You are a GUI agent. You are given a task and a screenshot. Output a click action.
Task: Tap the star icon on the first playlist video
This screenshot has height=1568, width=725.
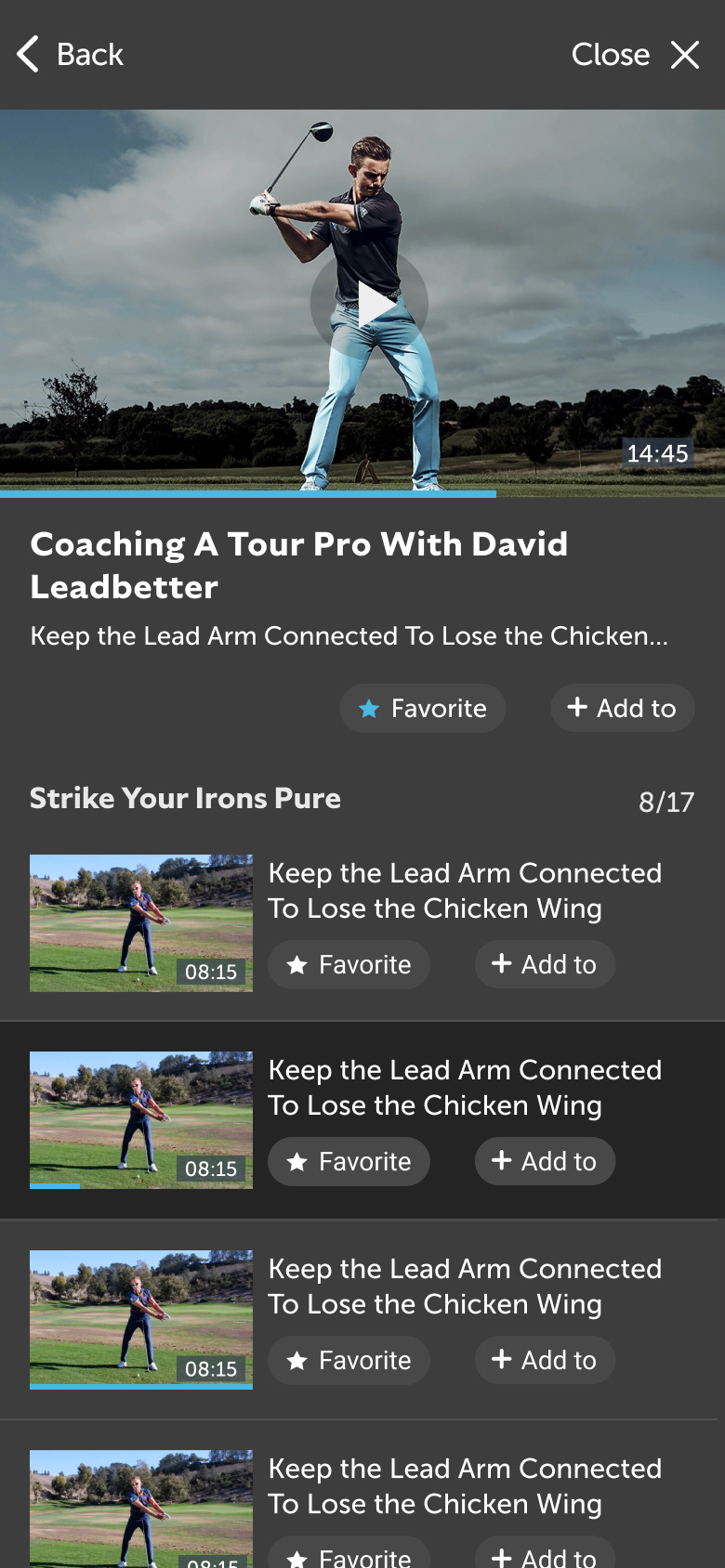(x=297, y=964)
